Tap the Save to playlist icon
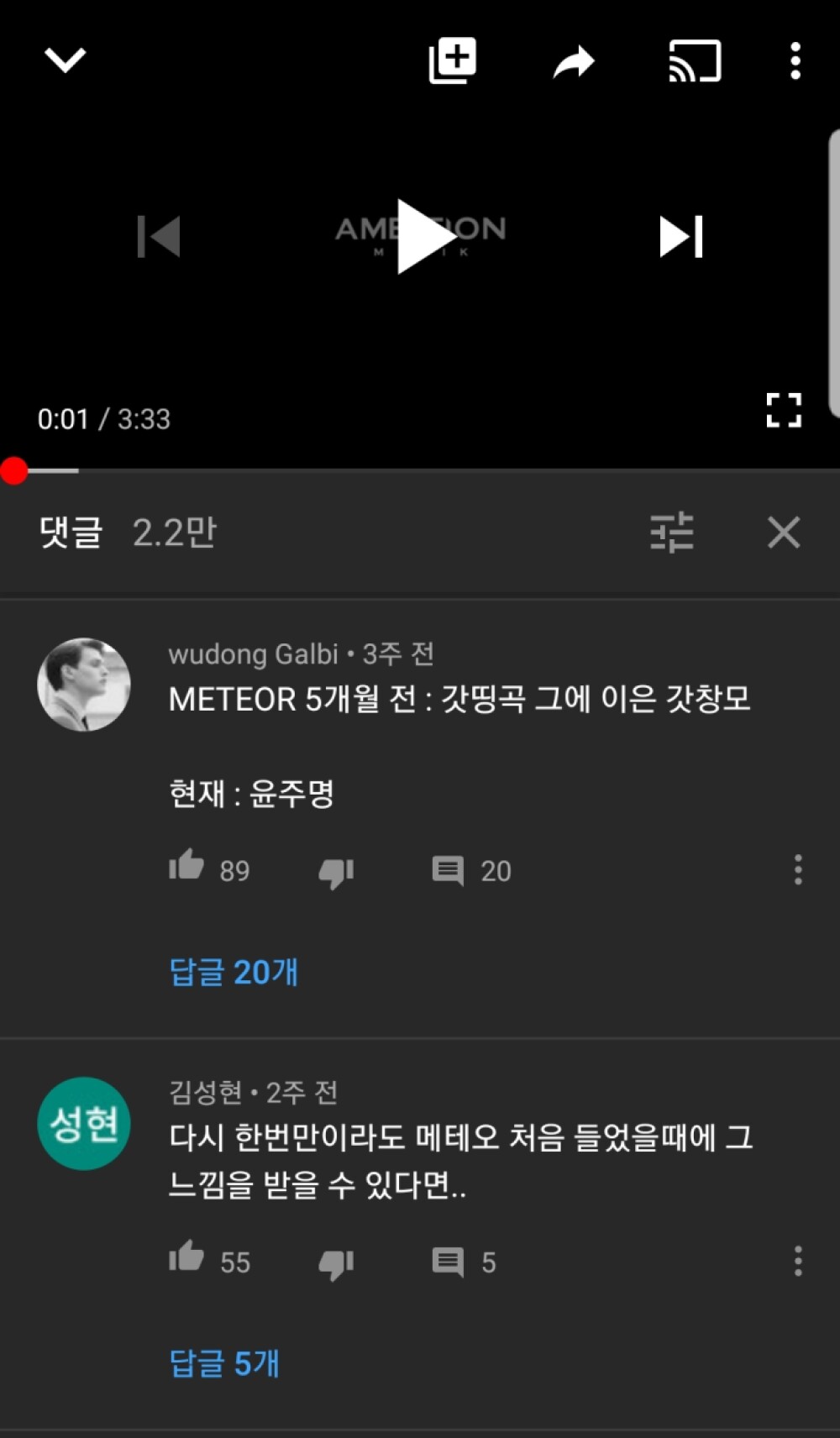The width and height of the screenshot is (840, 1438). coord(451,60)
